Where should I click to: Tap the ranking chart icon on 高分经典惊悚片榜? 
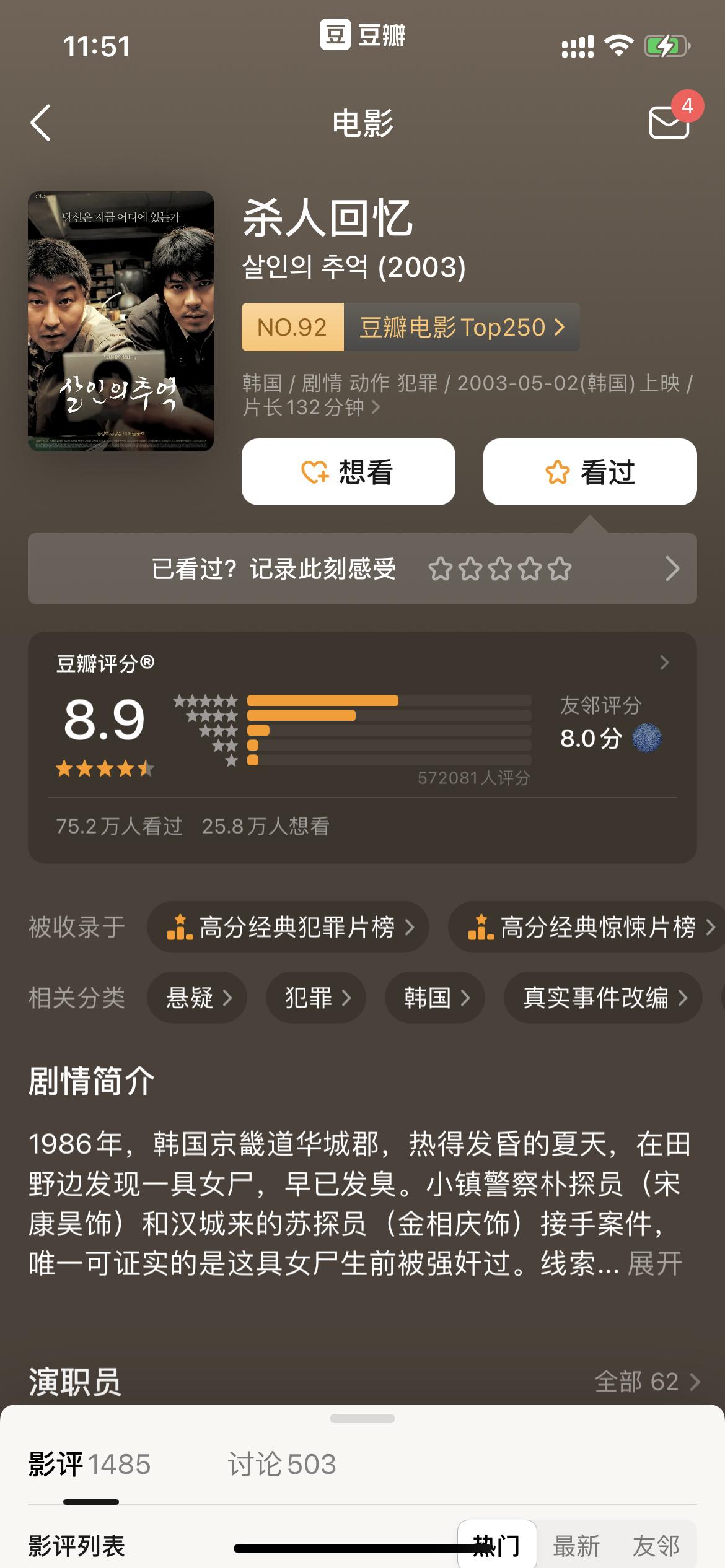pyautogui.click(x=480, y=927)
